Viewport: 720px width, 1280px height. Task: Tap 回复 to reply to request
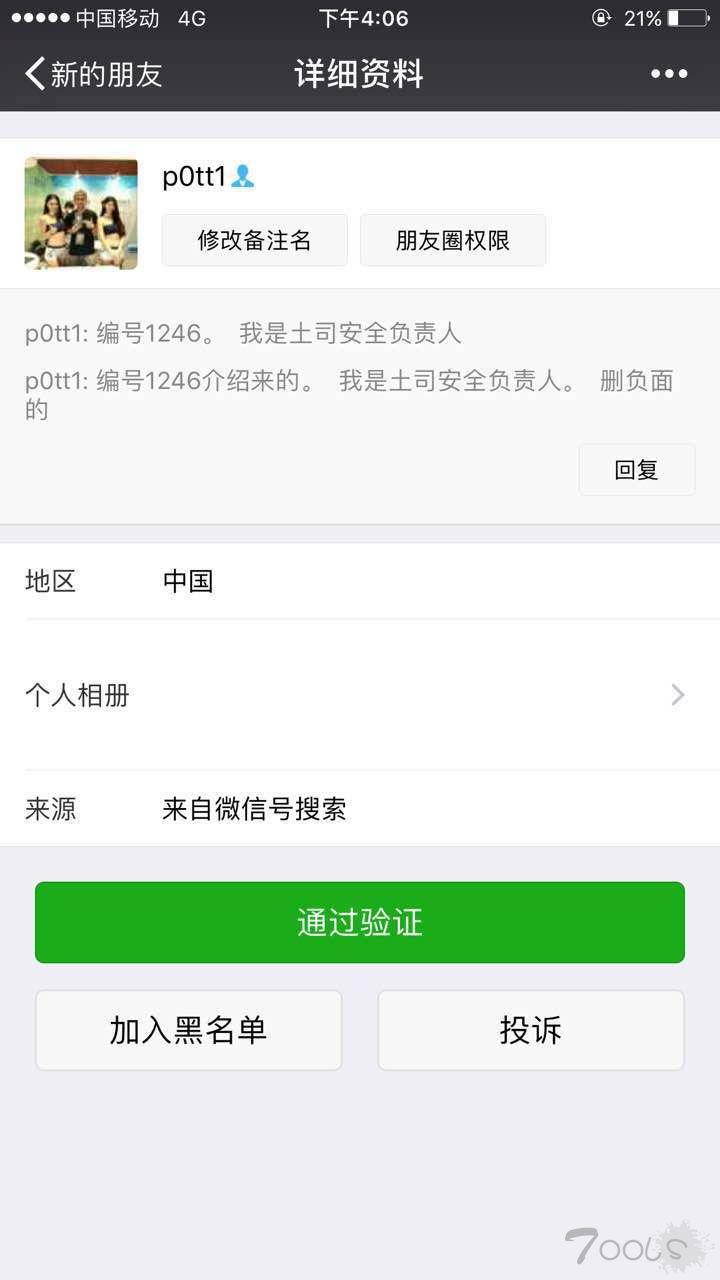pos(637,470)
